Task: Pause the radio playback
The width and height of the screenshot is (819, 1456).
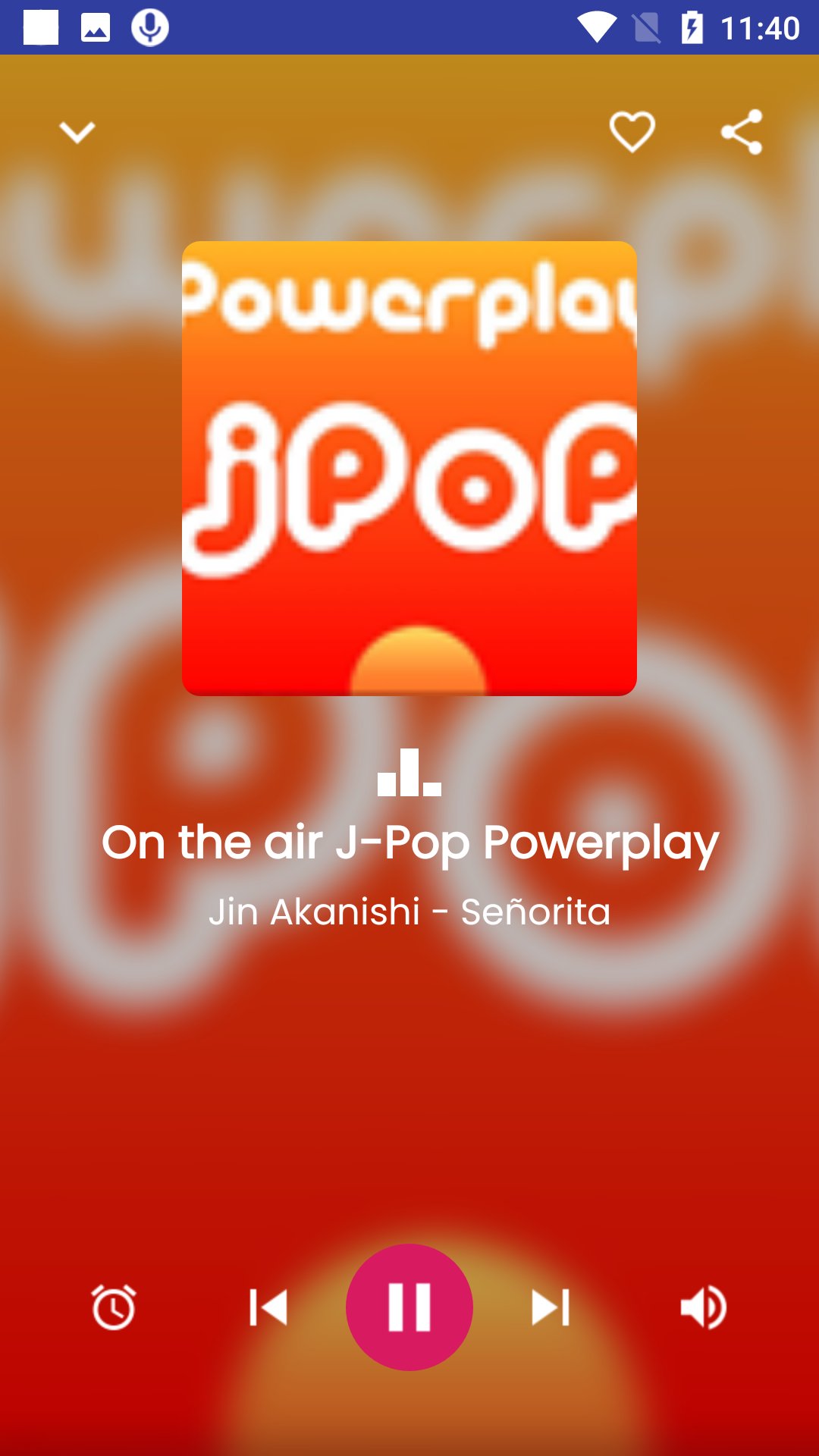Action: point(409,1307)
